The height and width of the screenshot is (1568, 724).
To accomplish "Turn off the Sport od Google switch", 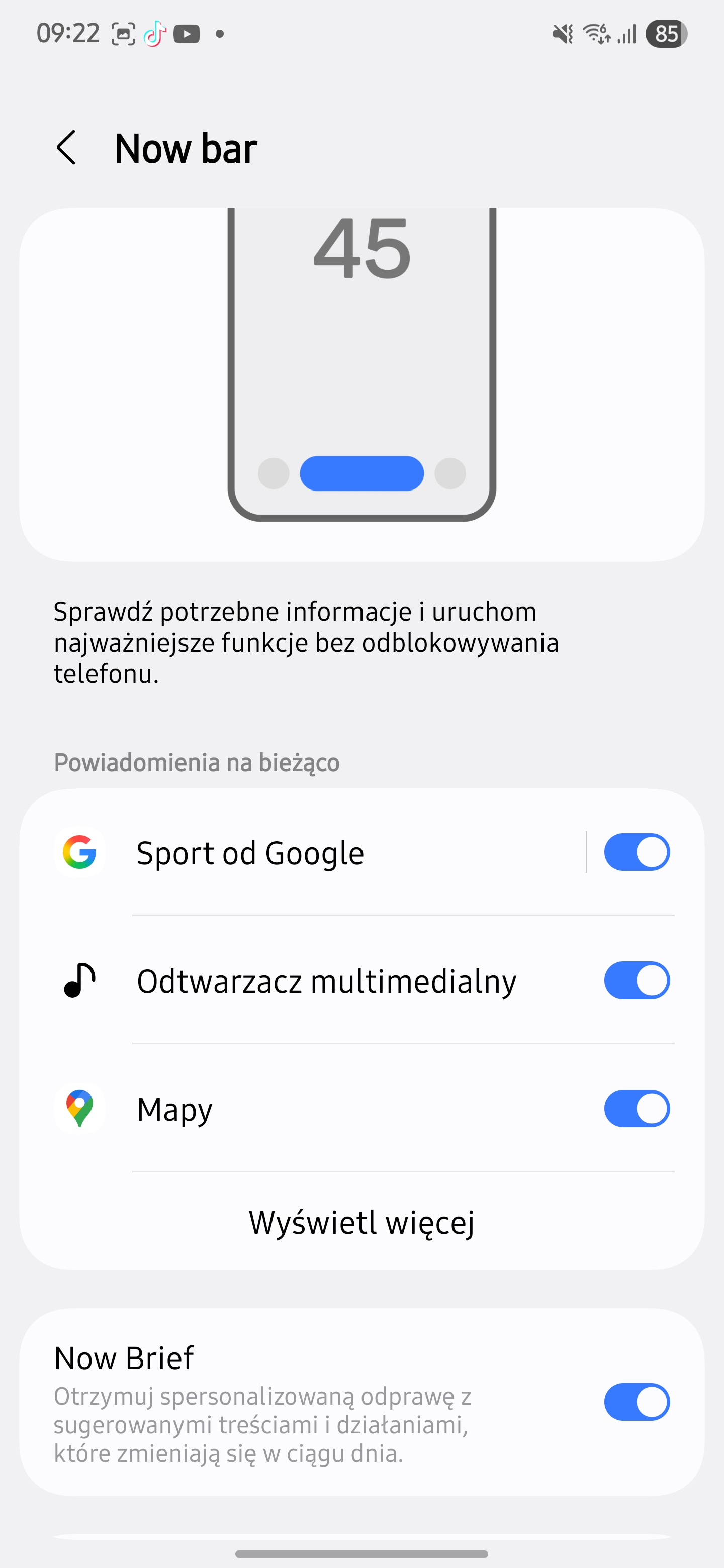I will pyautogui.click(x=637, y=852).
